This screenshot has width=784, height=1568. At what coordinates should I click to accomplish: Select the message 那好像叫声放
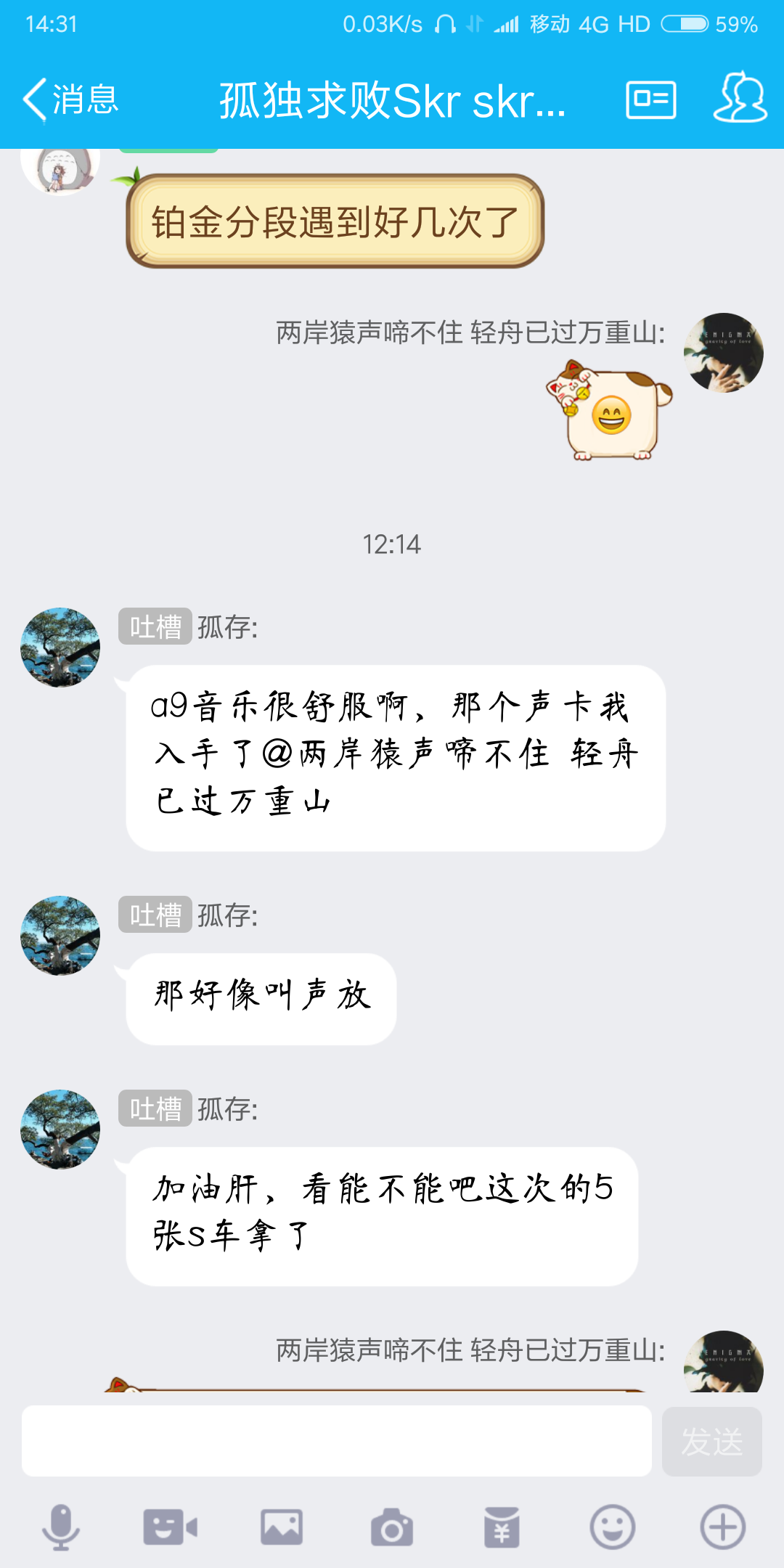point(261,996)
